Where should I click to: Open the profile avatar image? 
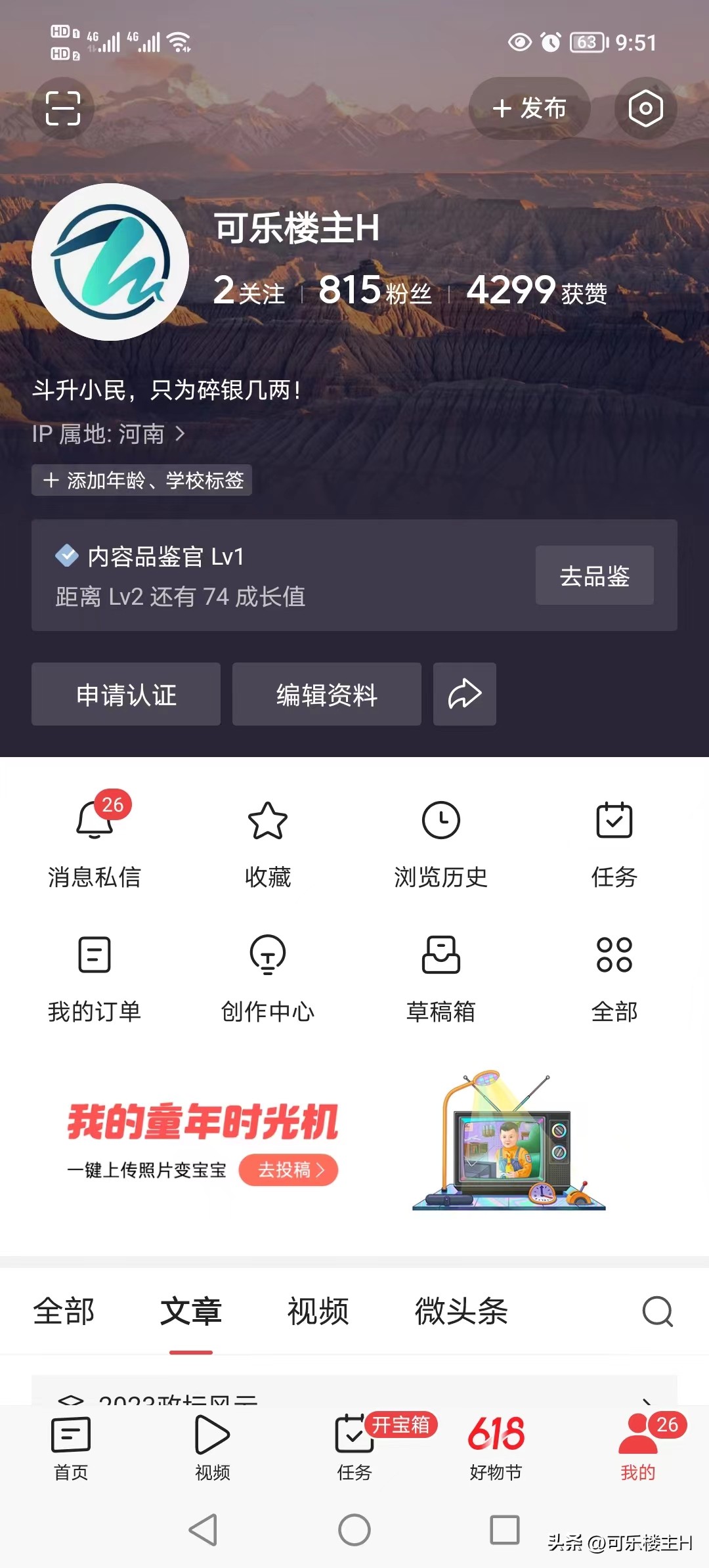pyautogui.click(x=112, y=263)
